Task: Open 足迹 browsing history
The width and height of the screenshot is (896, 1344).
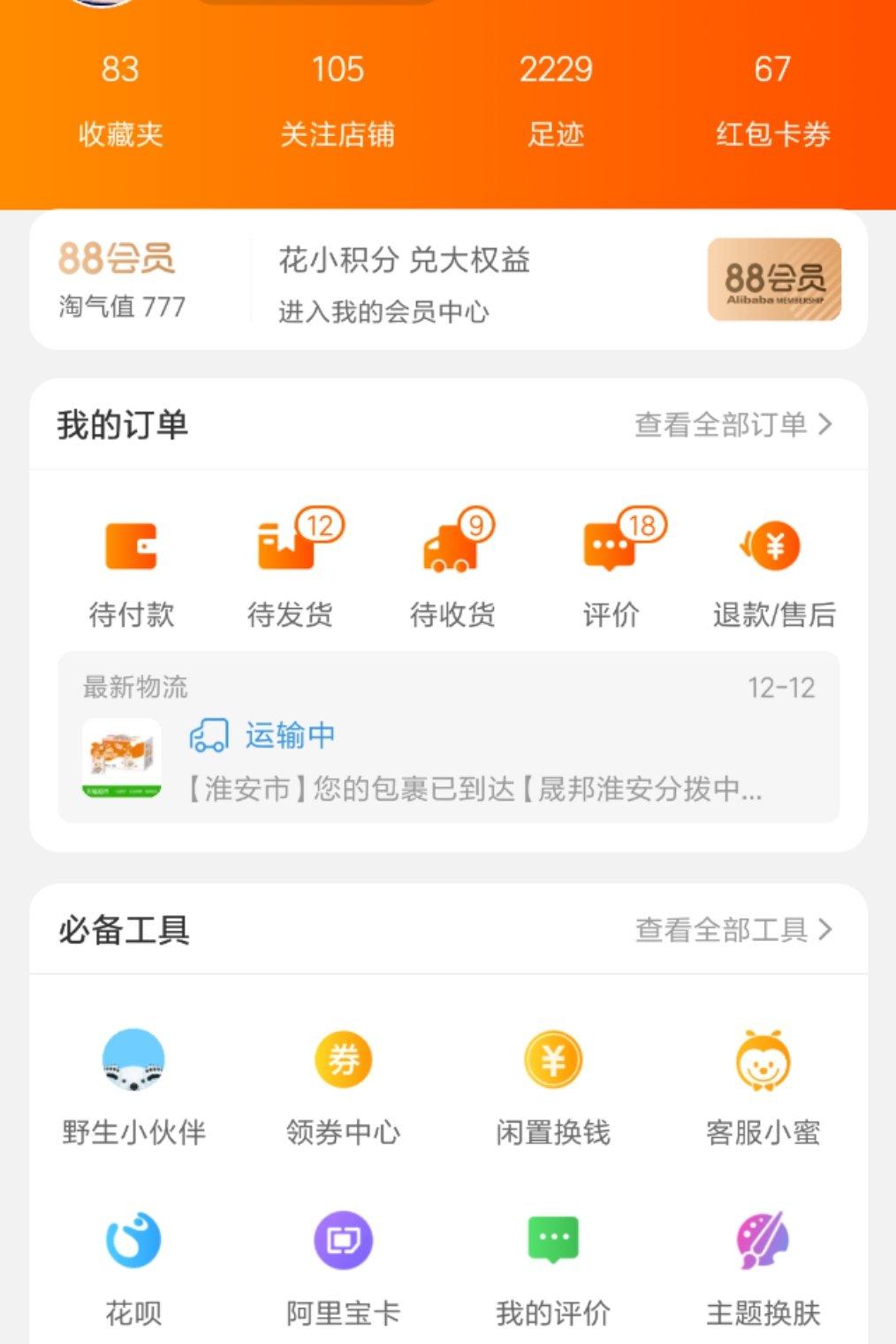Action: click(556, 100)
